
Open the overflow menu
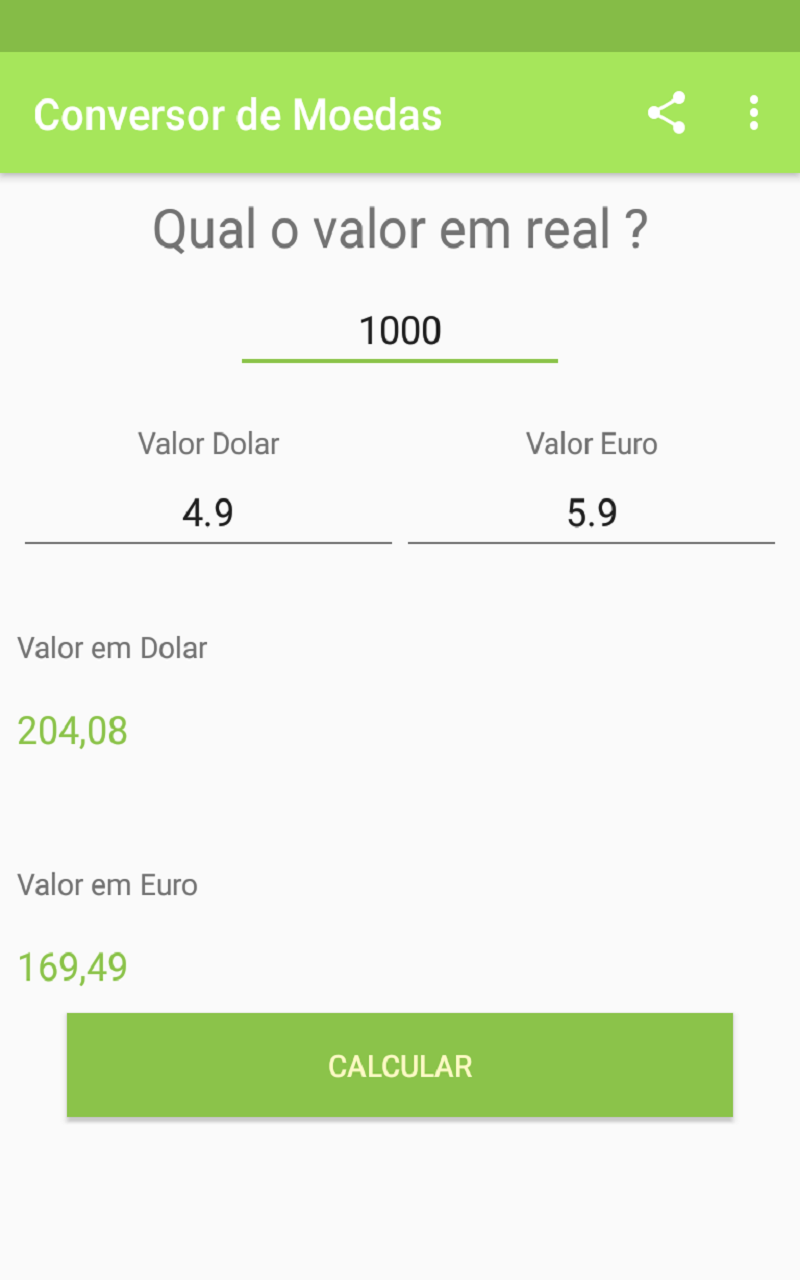click(754, 113)
